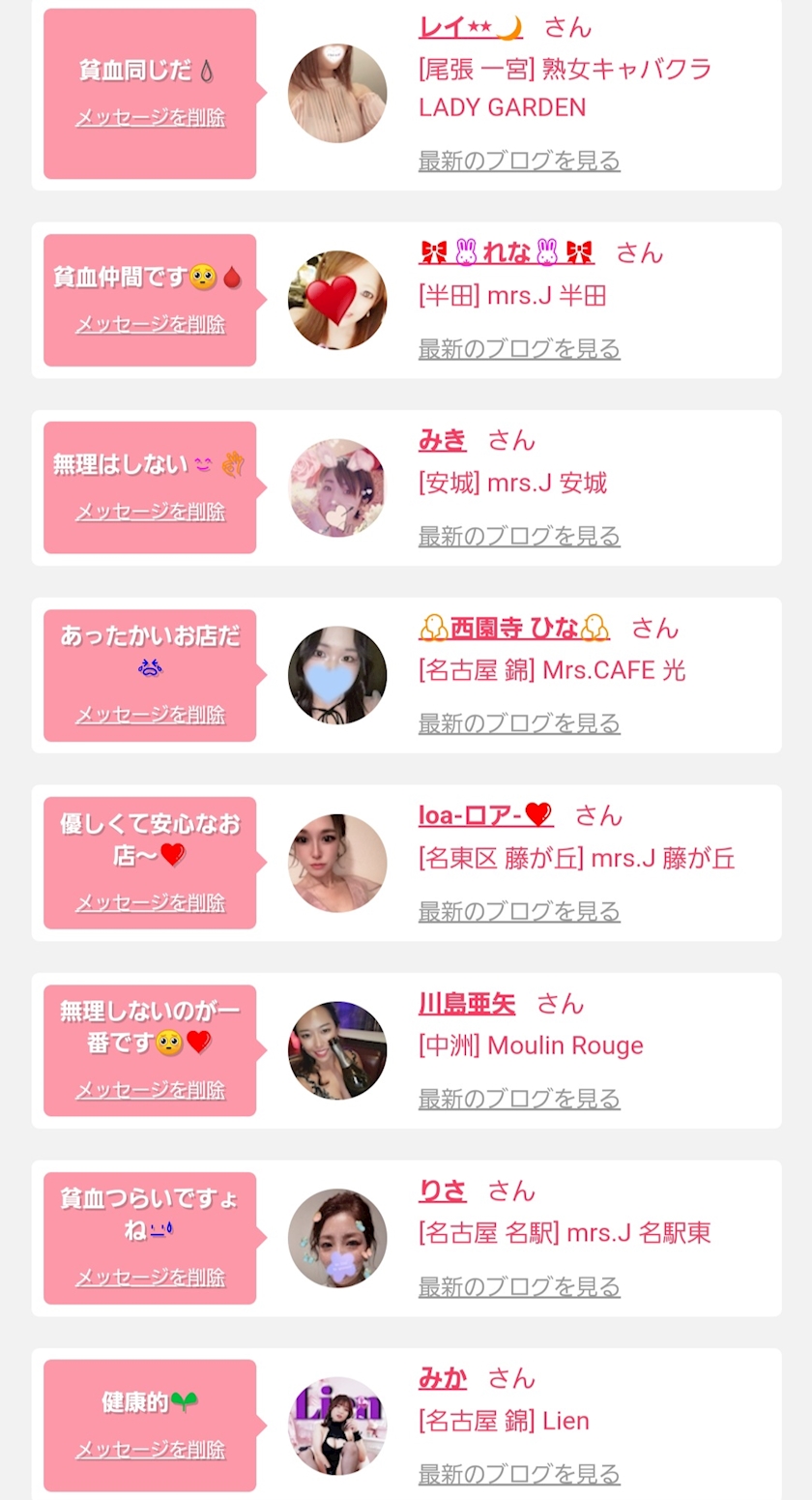The height and width of the screenshot is (1500, 812).
Task: Delete the 無理しないのが一番です message
Action: [150, 1090]
